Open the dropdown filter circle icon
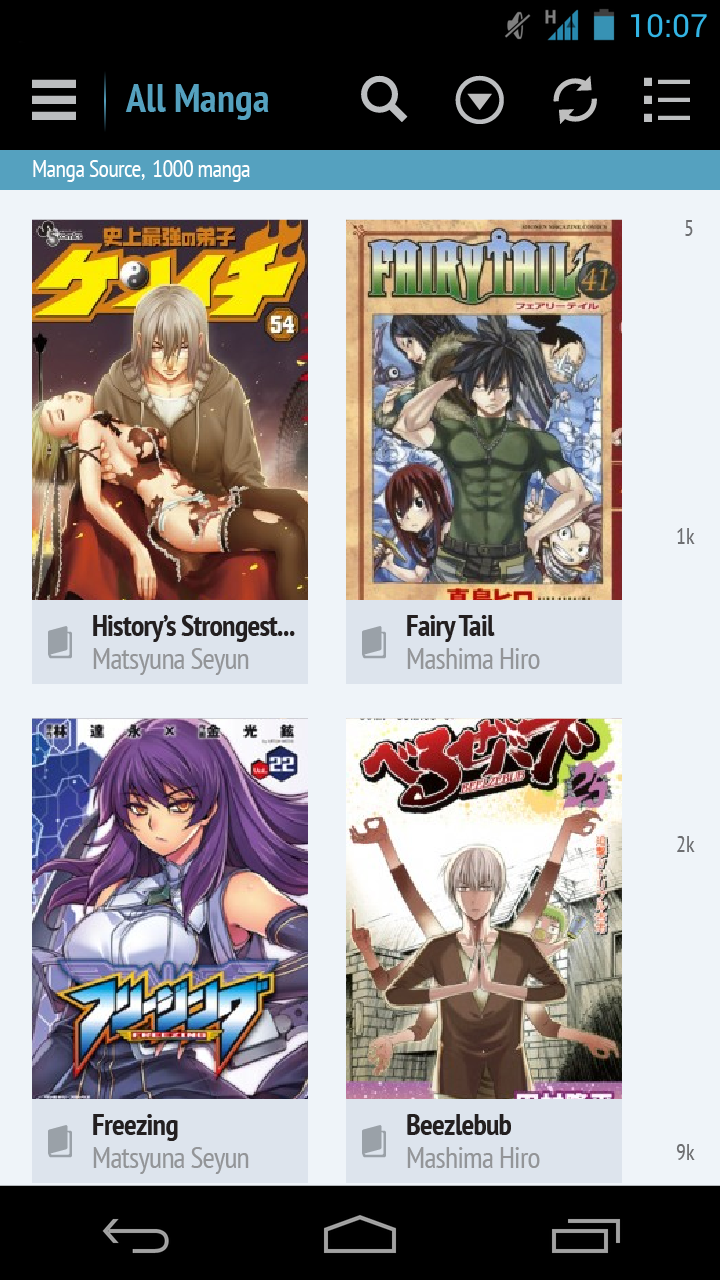The image size is (720, 1280). 479,100
